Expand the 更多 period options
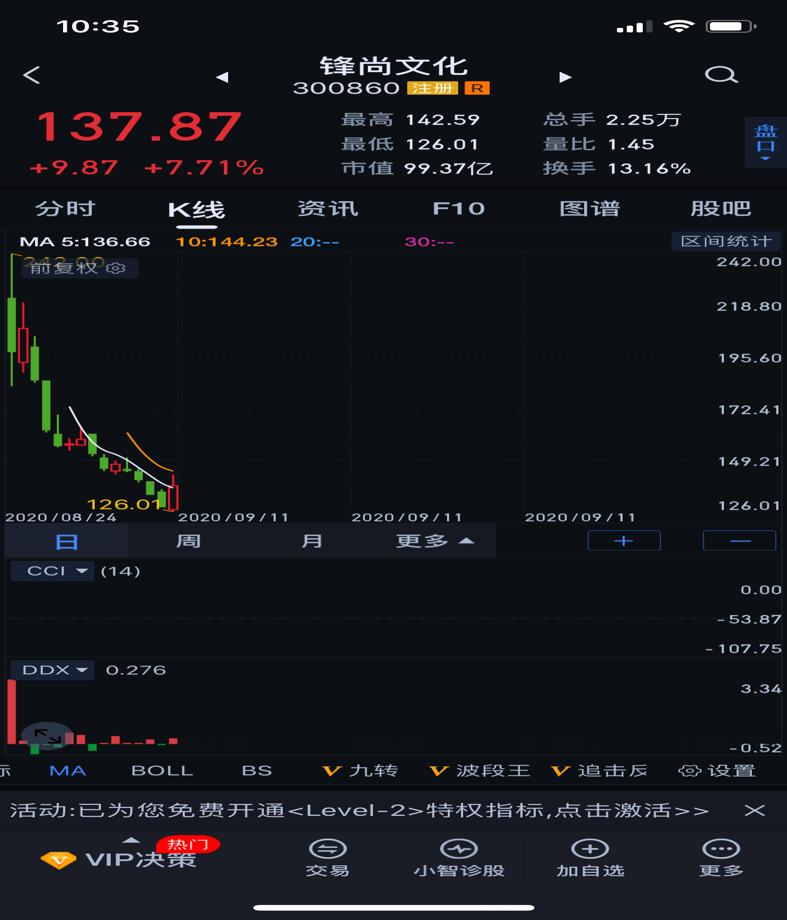787x920 pixels. coord(435,540)
